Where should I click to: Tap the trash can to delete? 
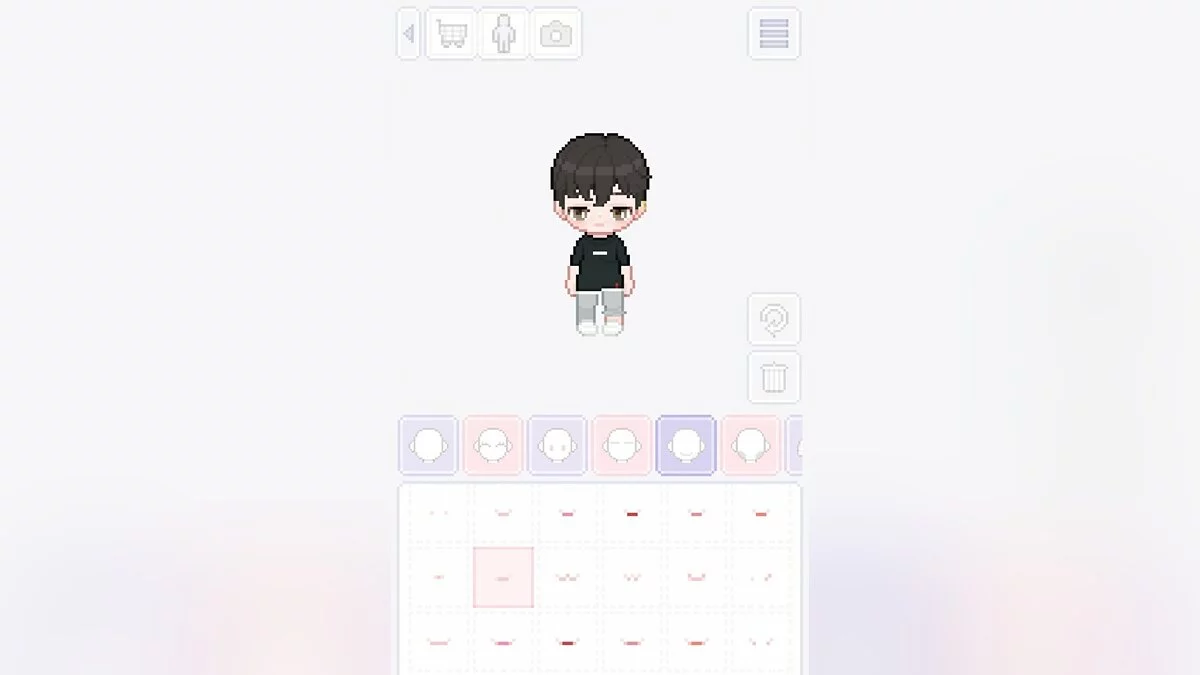coord(773,378)
